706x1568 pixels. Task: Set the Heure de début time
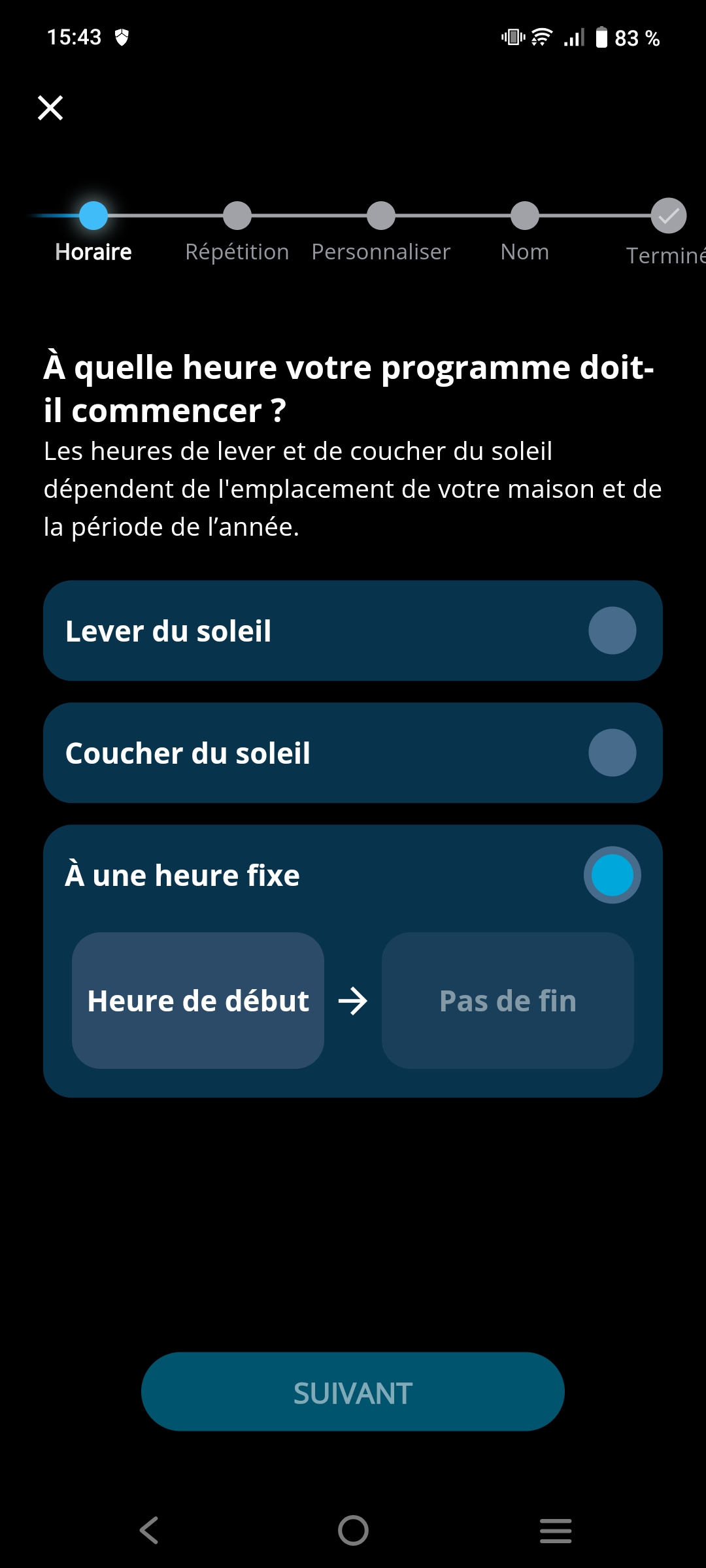[198, 1000]
